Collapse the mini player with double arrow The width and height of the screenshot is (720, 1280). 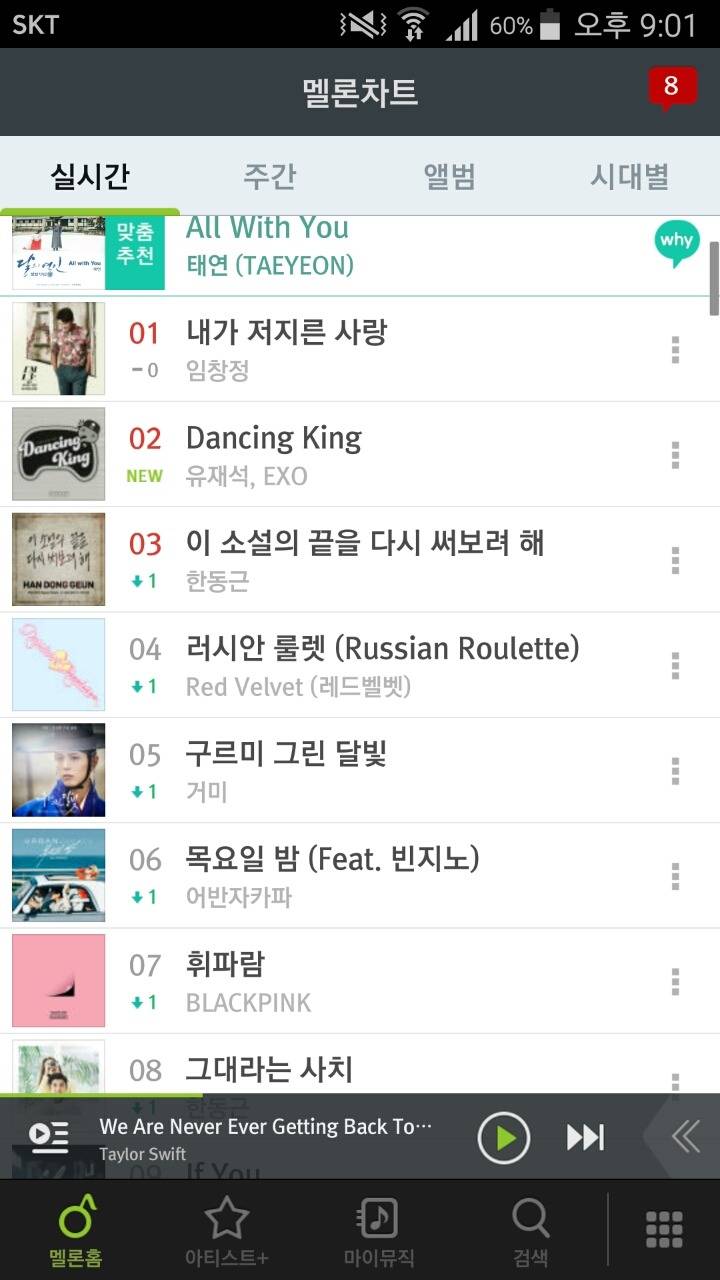click(685, 1137)
